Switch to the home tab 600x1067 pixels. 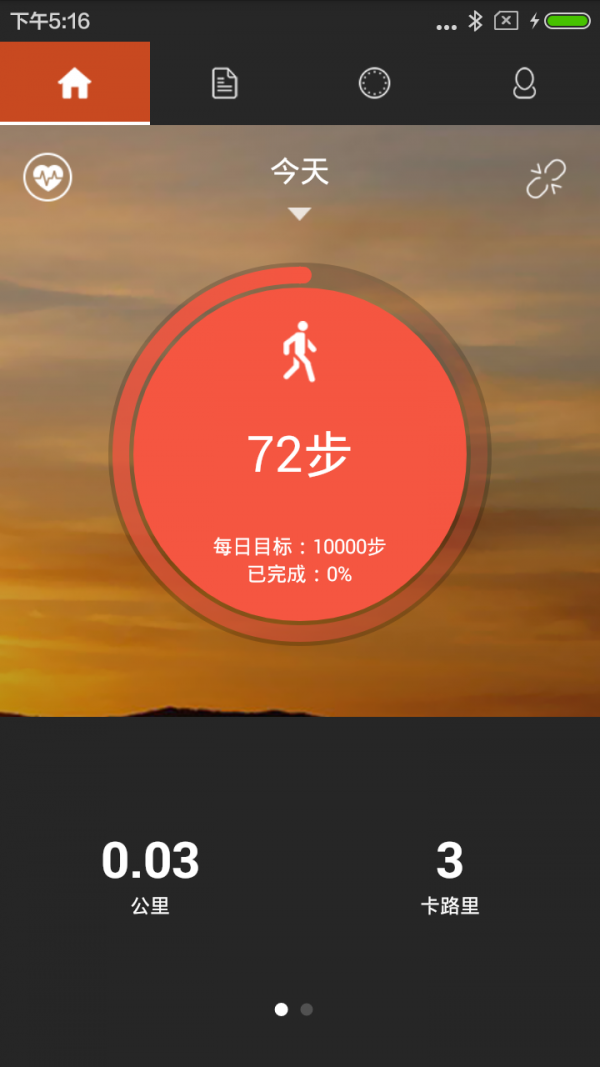coord(75,84)
